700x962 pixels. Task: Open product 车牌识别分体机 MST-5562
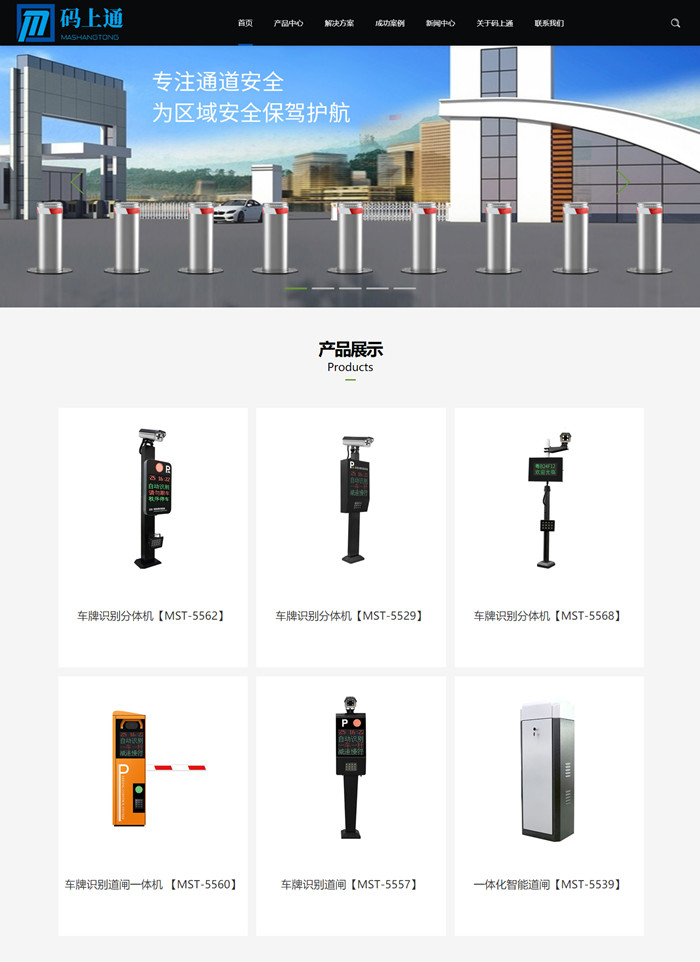click(x=152, y=537)
